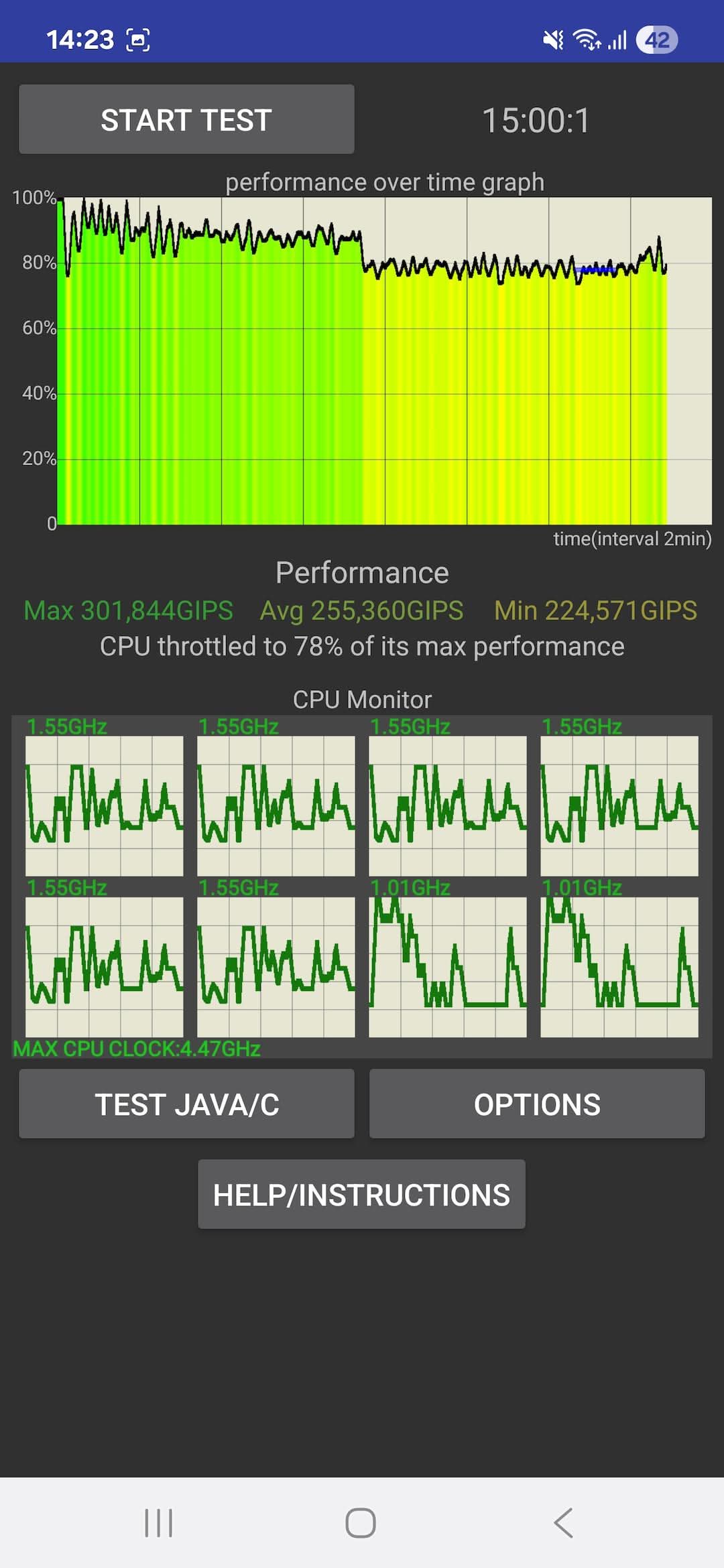Viewport: 724px width, 1568px height.
Task: Tap the START TEST button
Action: tap(186, 119)
